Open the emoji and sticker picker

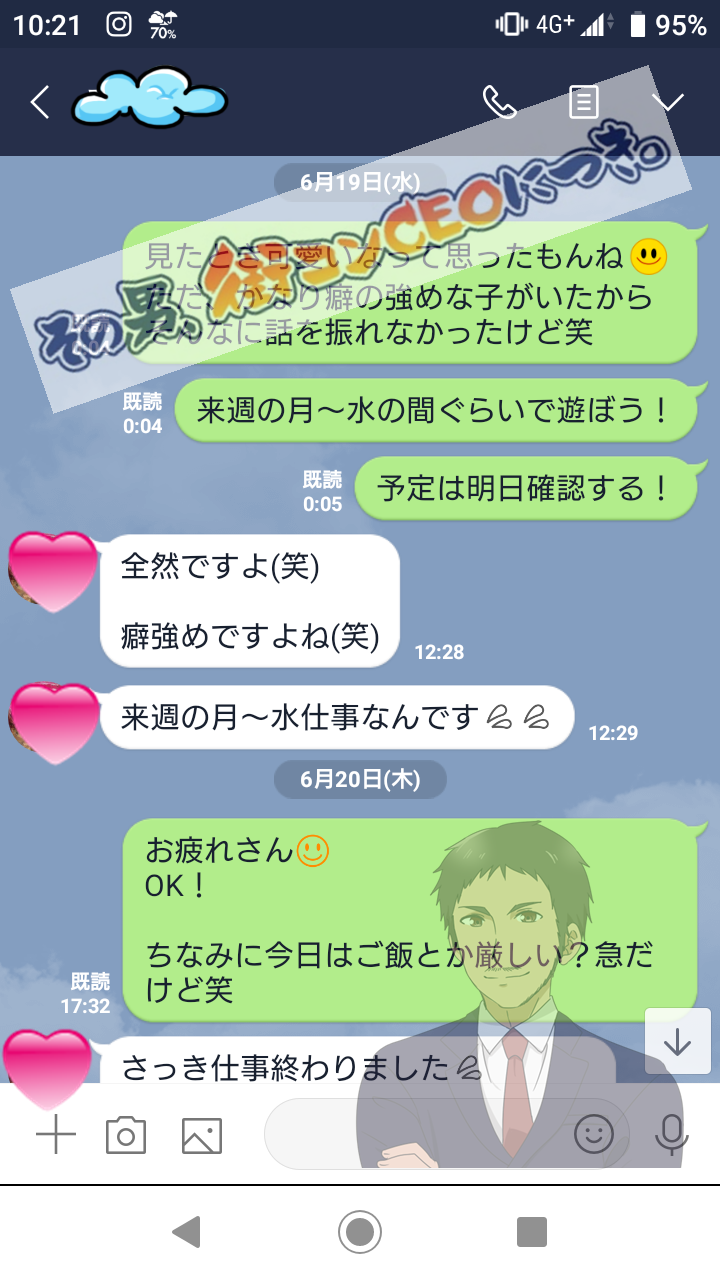coord(594,1134)
